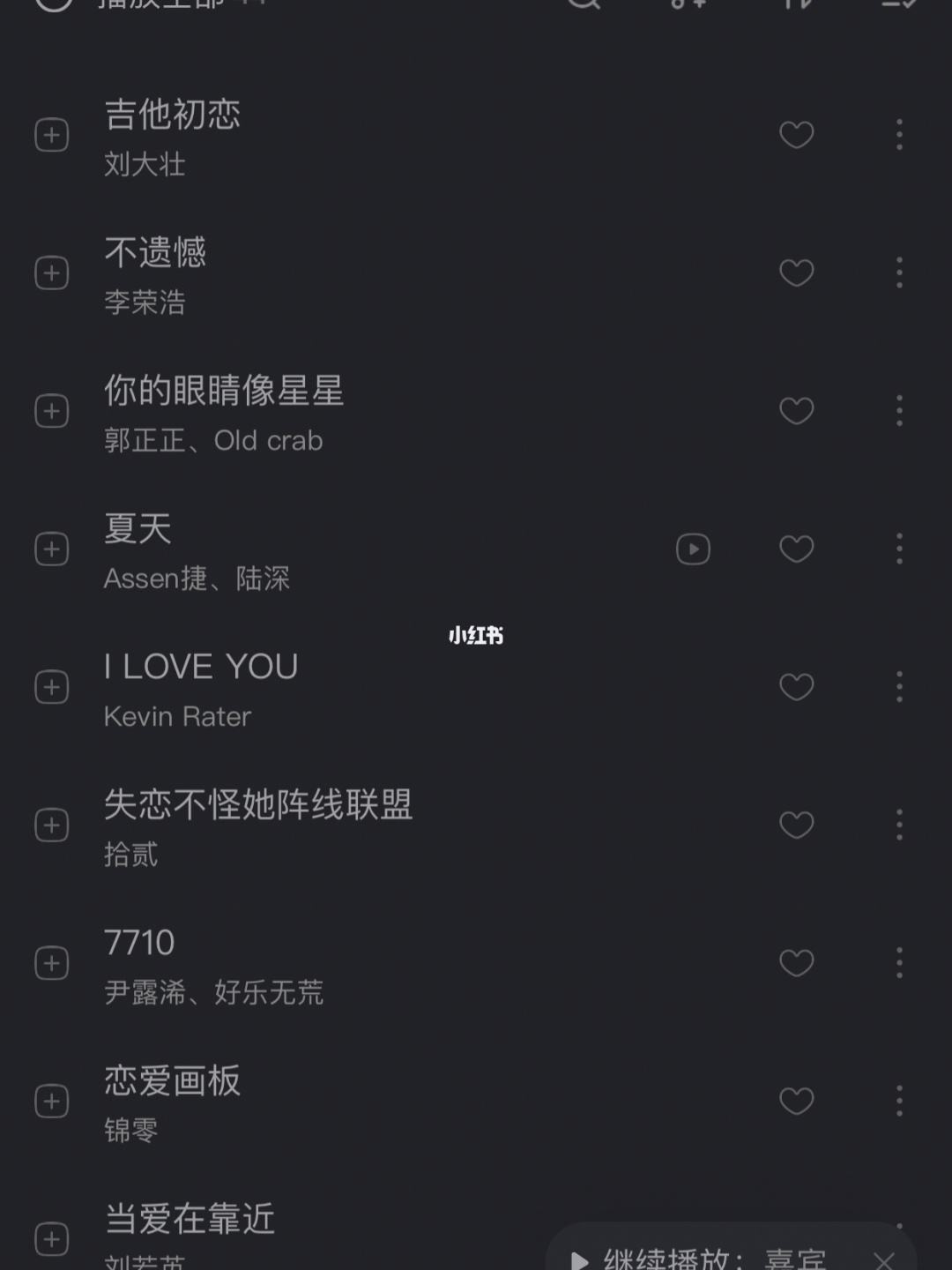Open more options for 吉他初恋

click(898, 134)
